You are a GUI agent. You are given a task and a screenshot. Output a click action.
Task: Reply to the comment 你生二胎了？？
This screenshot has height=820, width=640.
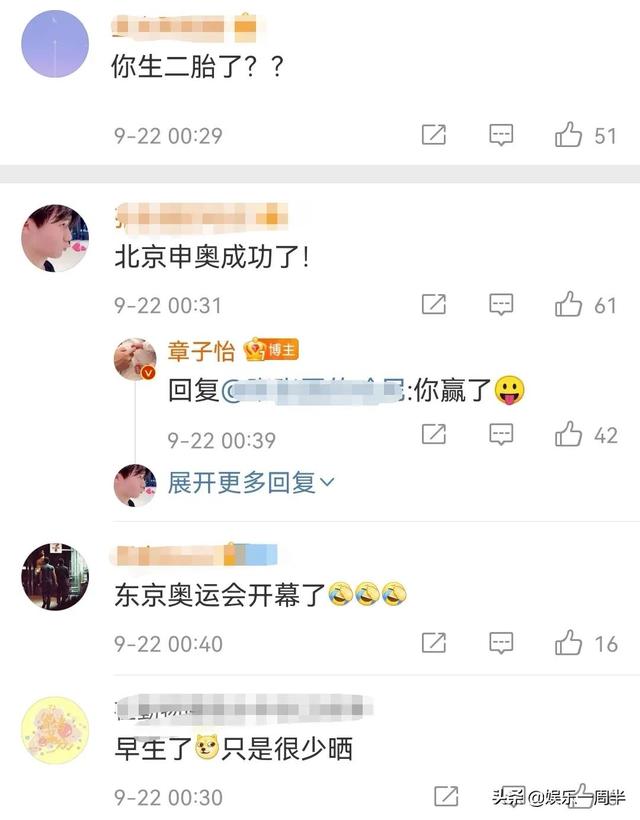(501, 135)
